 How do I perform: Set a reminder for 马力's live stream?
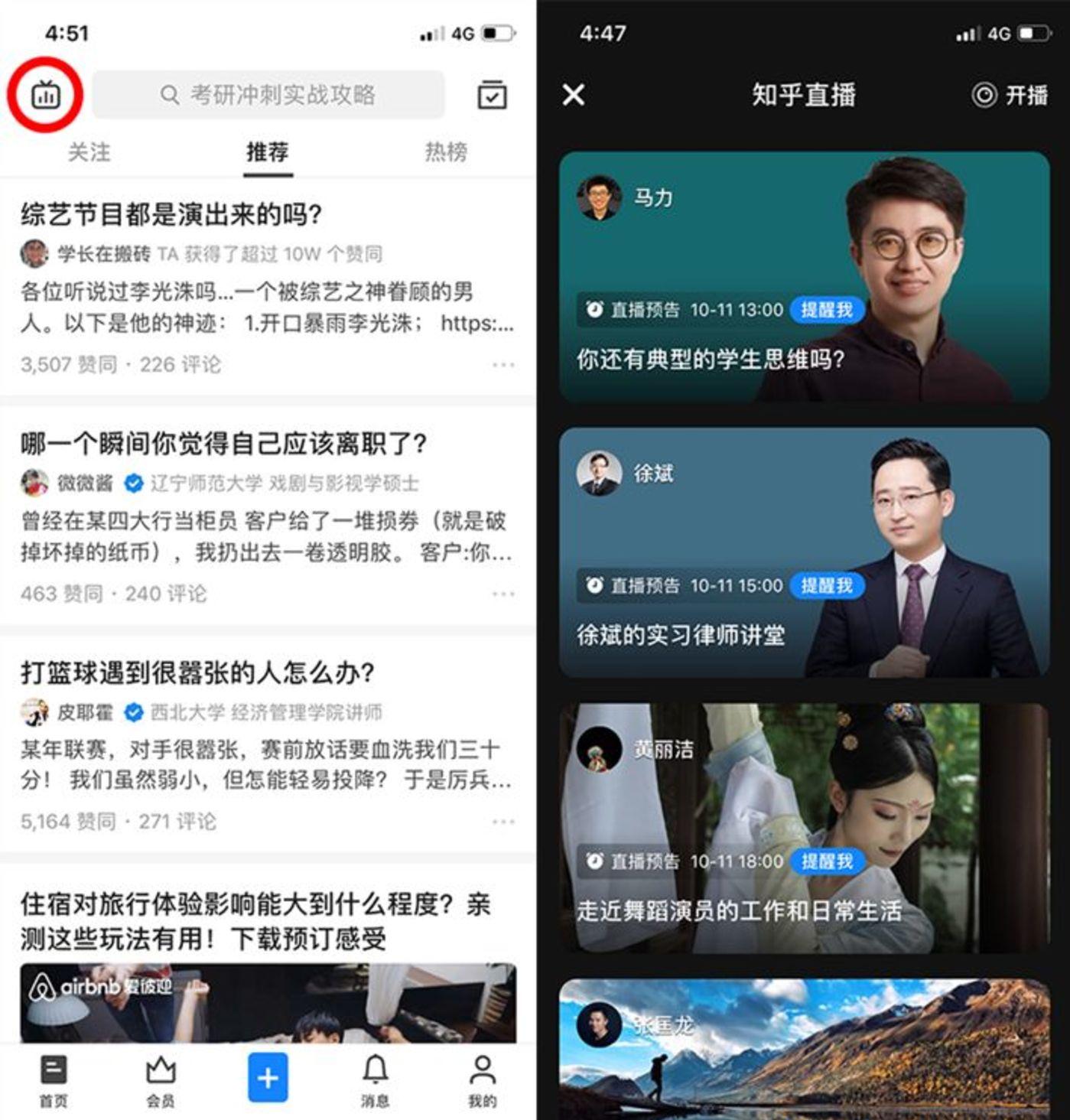point(826,310)
